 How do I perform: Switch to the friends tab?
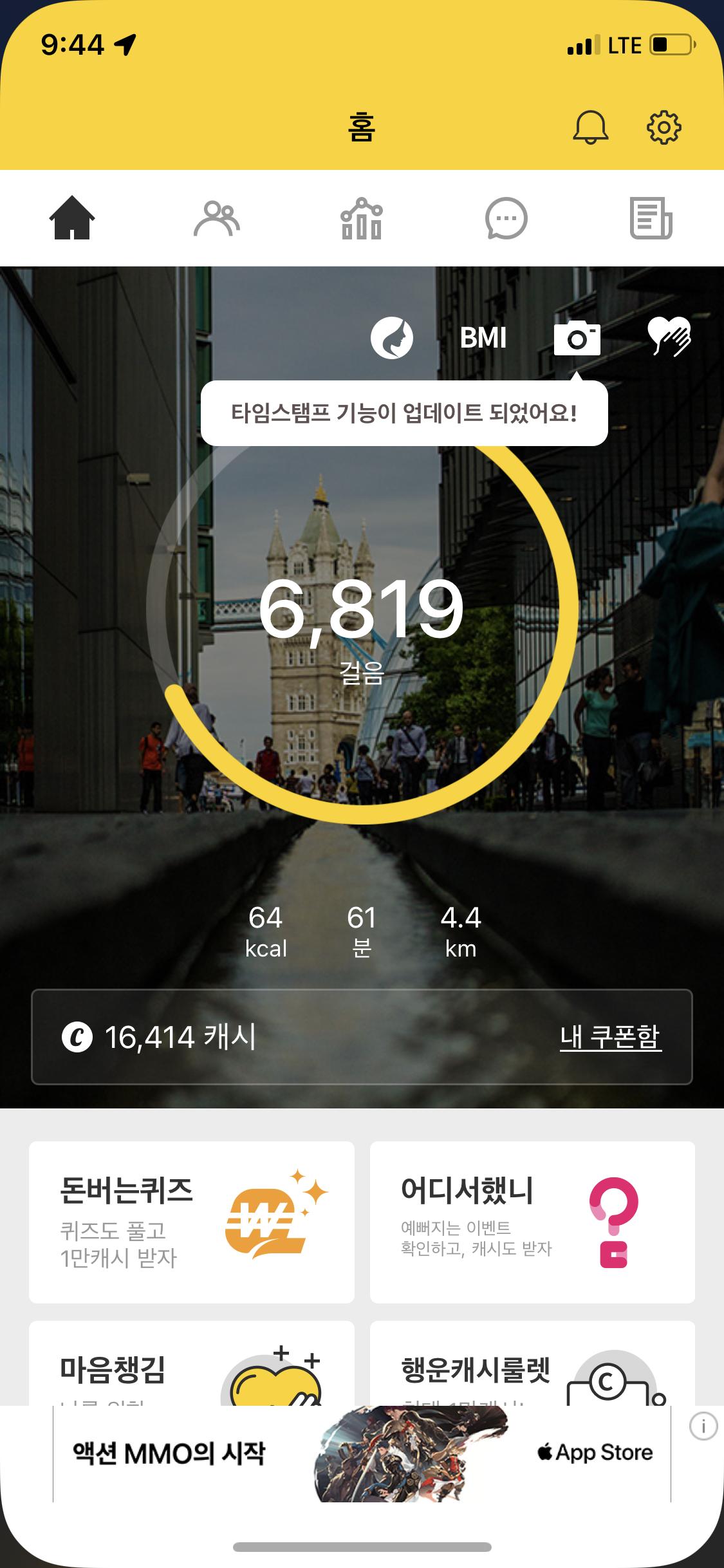tap(217, 219)
